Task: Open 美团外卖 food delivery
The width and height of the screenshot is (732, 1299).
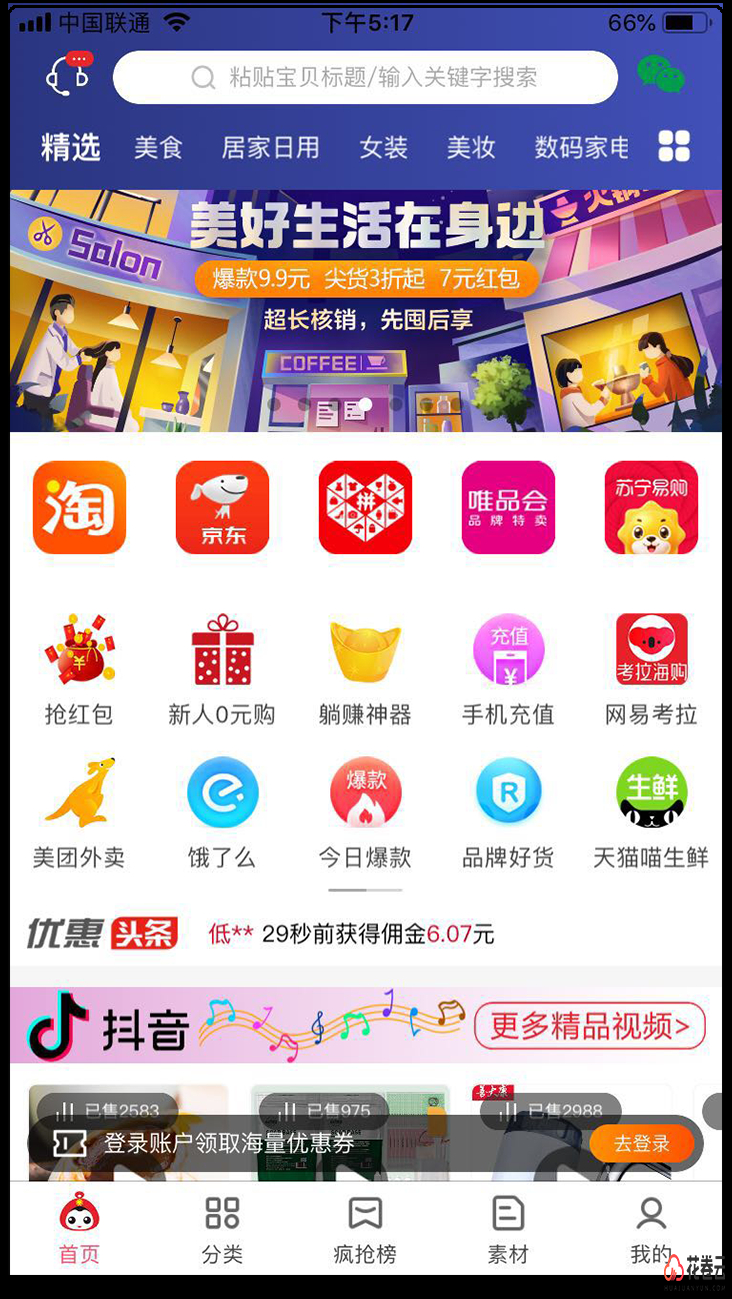Action: [79, 812]
